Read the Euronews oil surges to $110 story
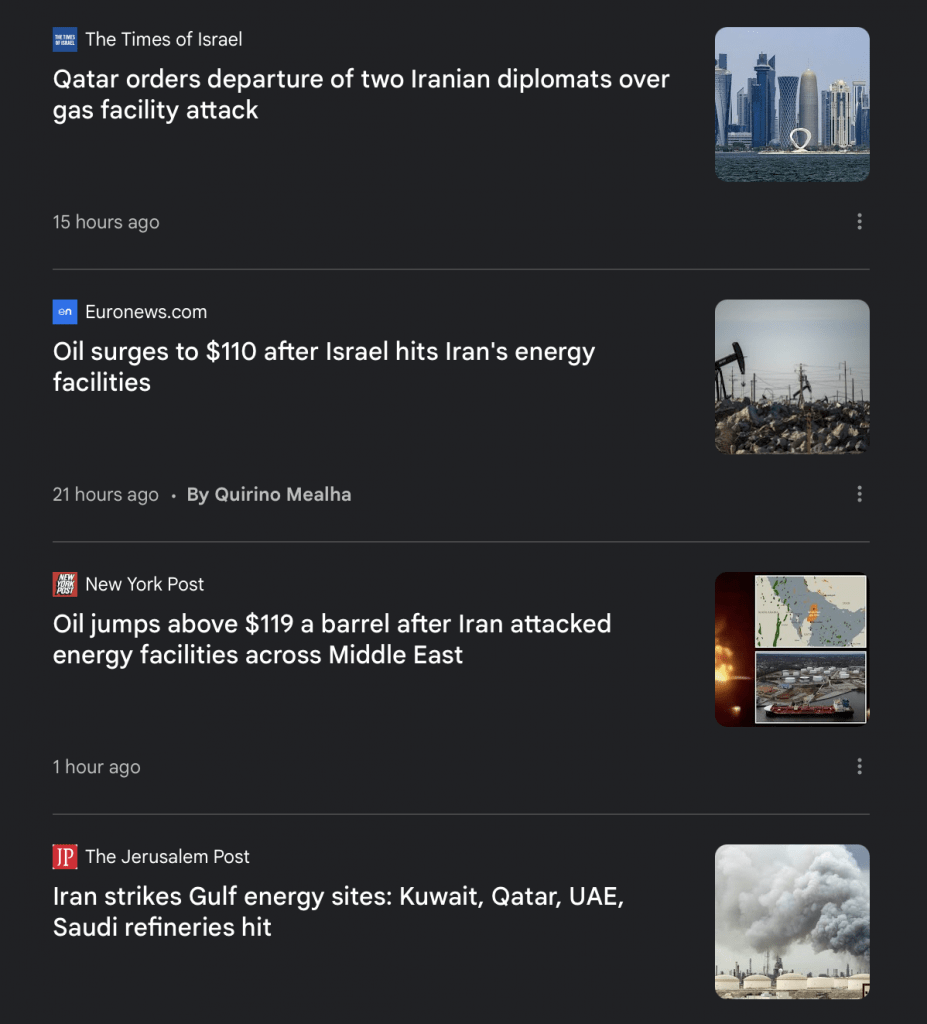 [324, 367]
